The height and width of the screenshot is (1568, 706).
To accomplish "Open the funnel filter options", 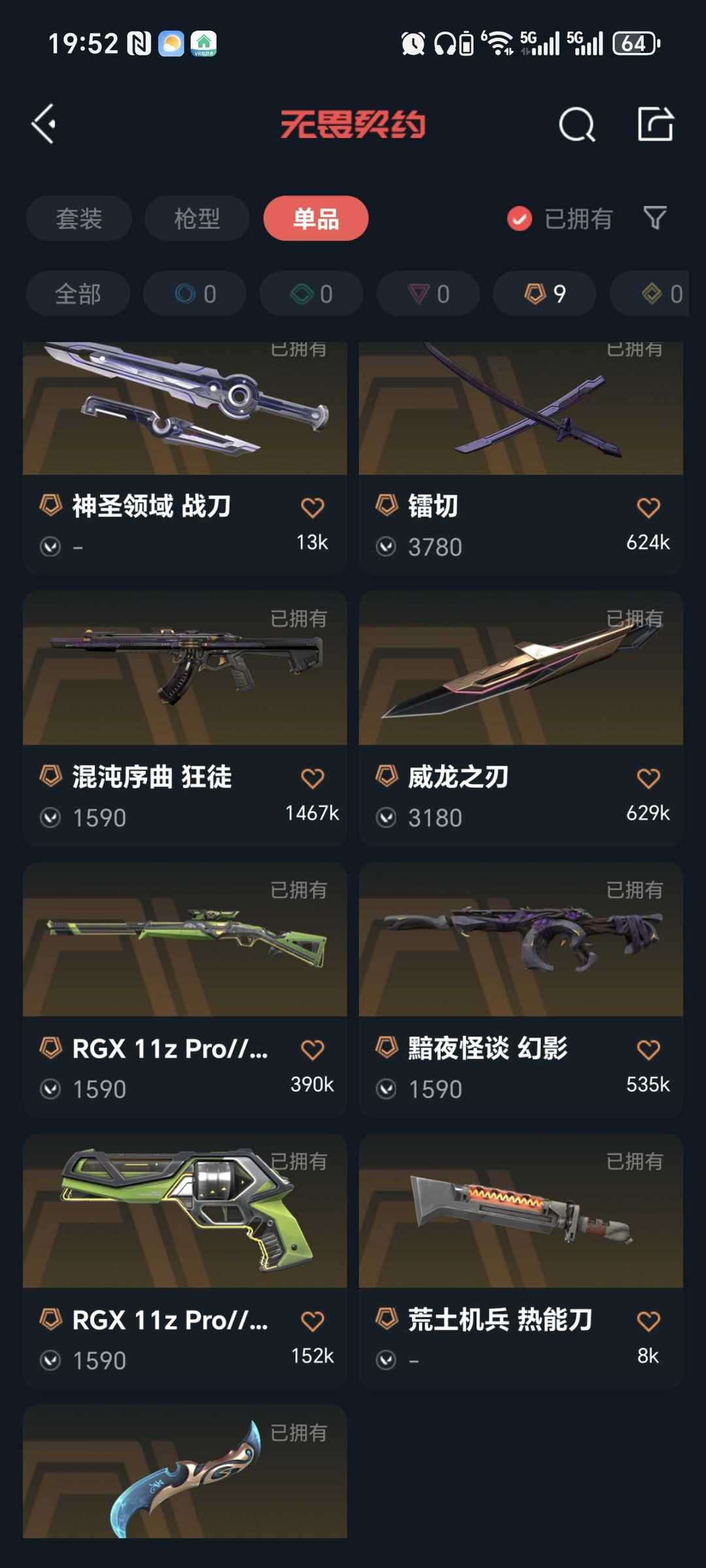I will click(655, 218).
